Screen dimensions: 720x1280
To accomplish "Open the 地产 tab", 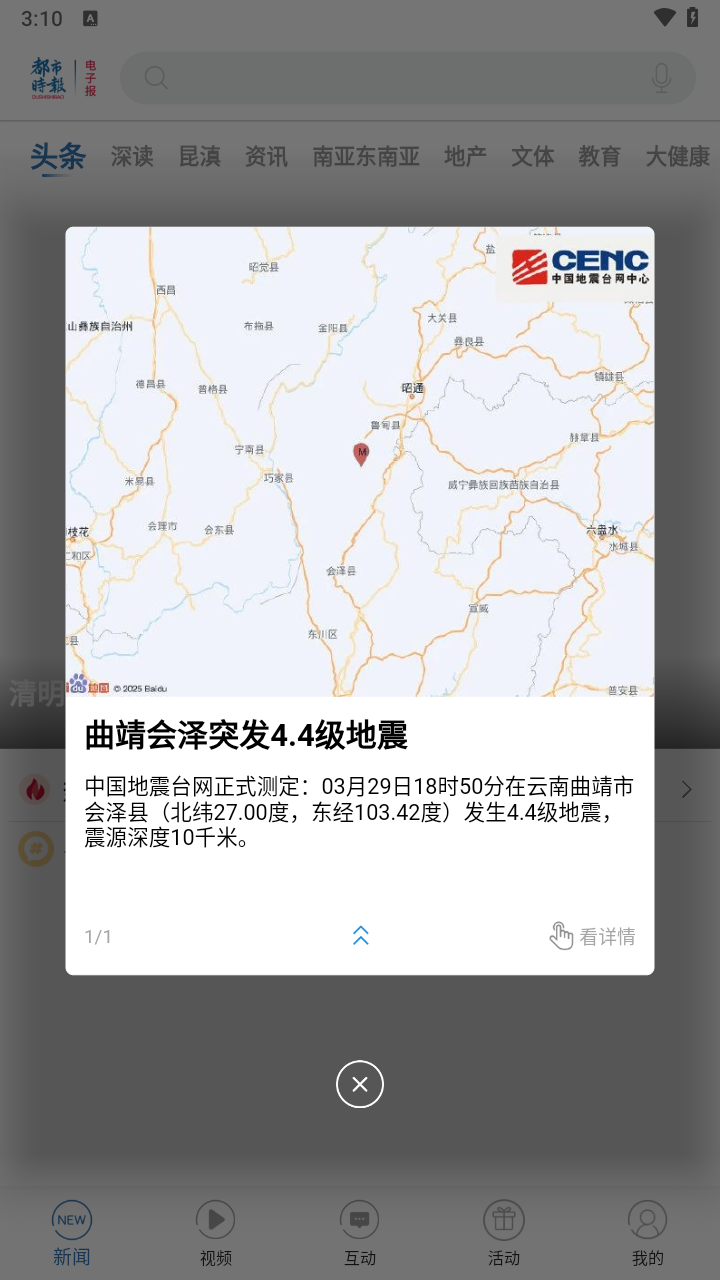I will click(465, 157).
